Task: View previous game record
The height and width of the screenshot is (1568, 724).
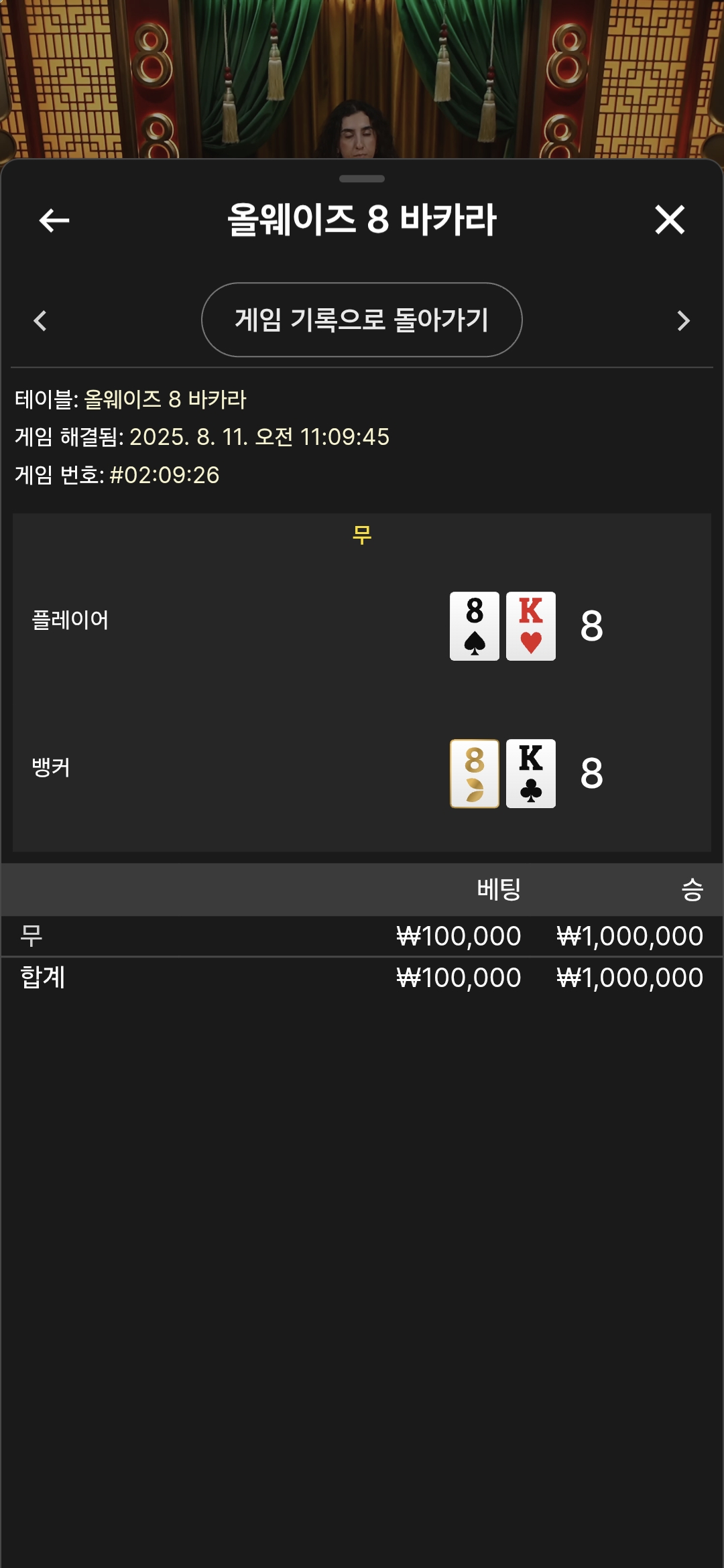Action: [x=40, y=320]
